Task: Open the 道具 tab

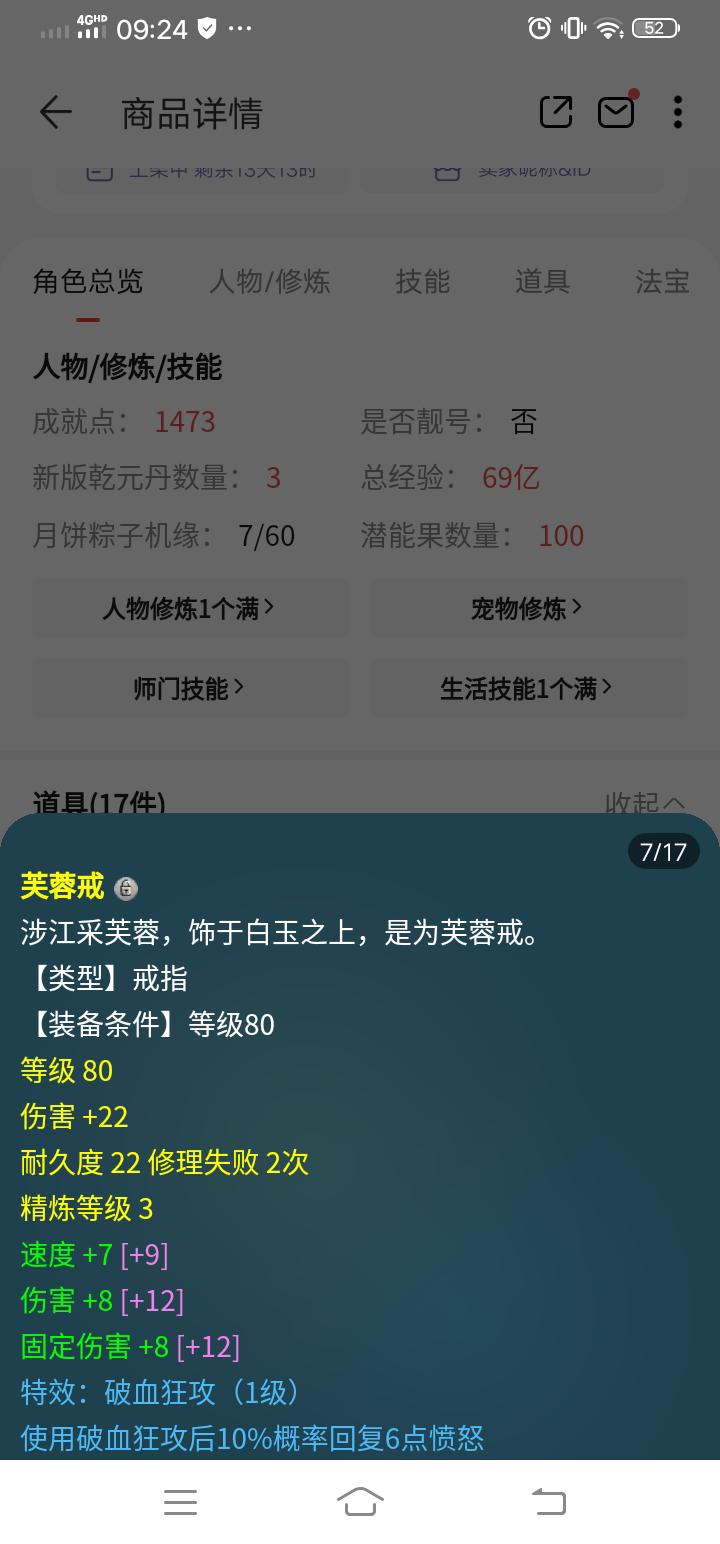Action: click(542, 282)
